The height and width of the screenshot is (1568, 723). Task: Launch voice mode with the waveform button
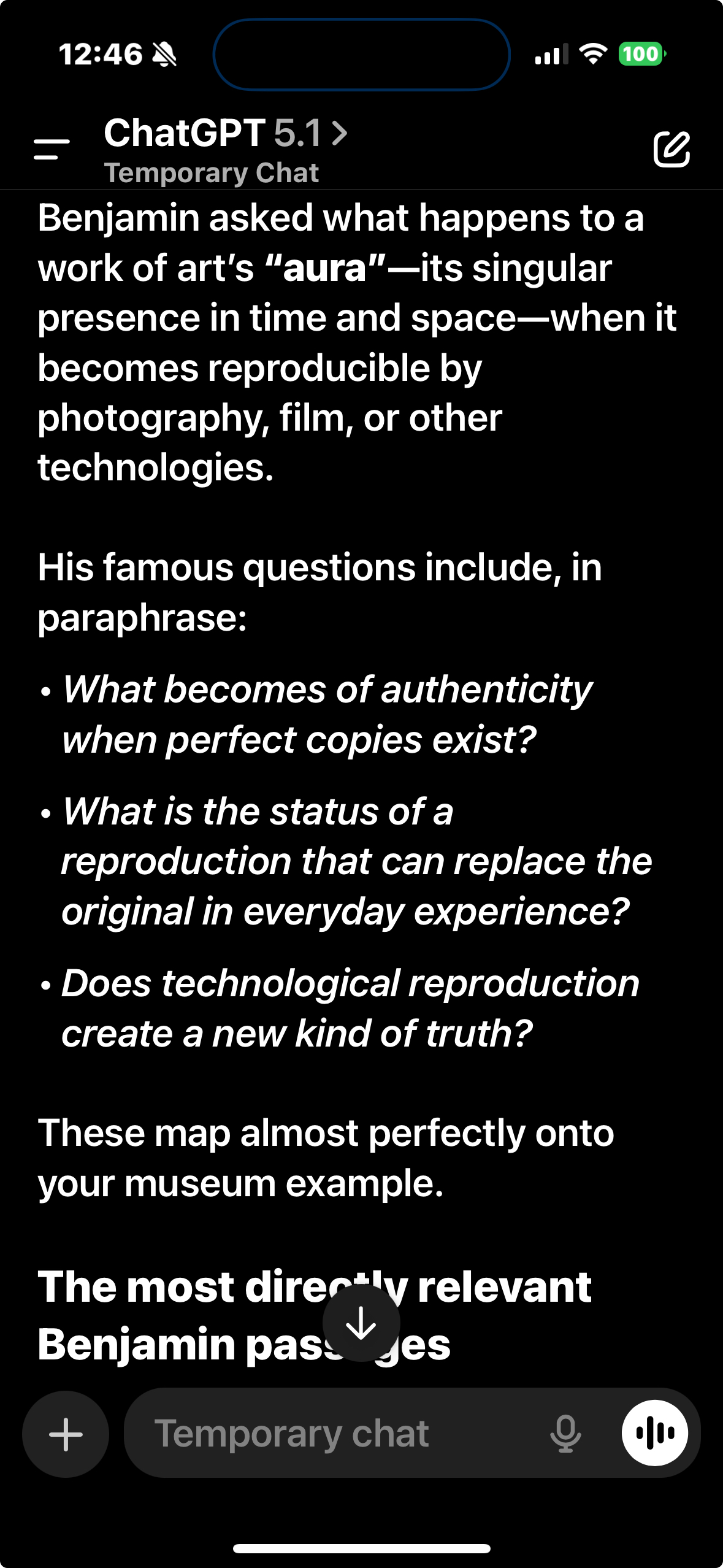pos(654,1433)
